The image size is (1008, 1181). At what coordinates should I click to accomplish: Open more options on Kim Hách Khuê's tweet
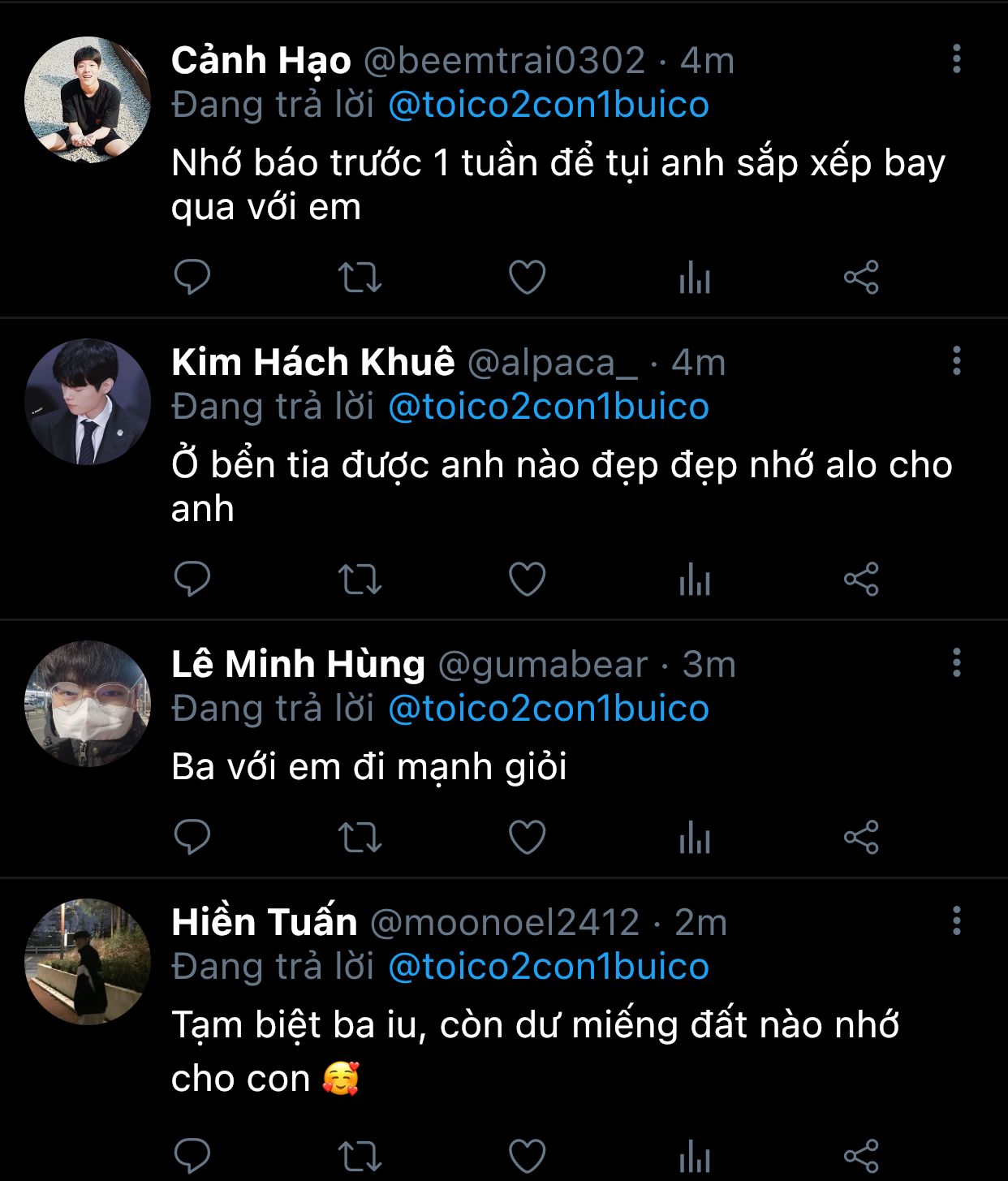pyautogui.click(x=957, y=361)
